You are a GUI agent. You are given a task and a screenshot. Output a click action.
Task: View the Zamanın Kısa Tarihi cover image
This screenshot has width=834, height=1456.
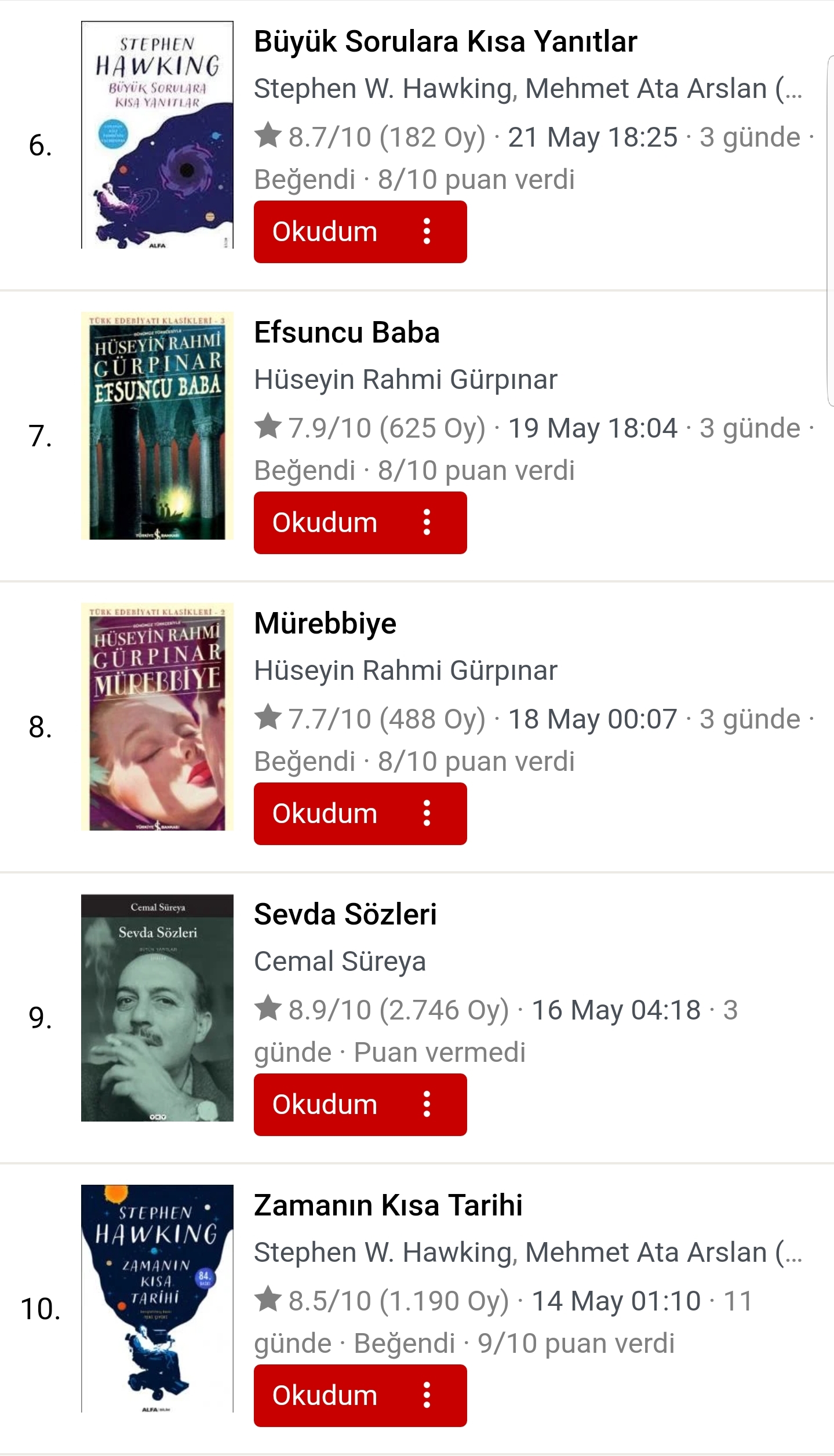coord(157,1299)
